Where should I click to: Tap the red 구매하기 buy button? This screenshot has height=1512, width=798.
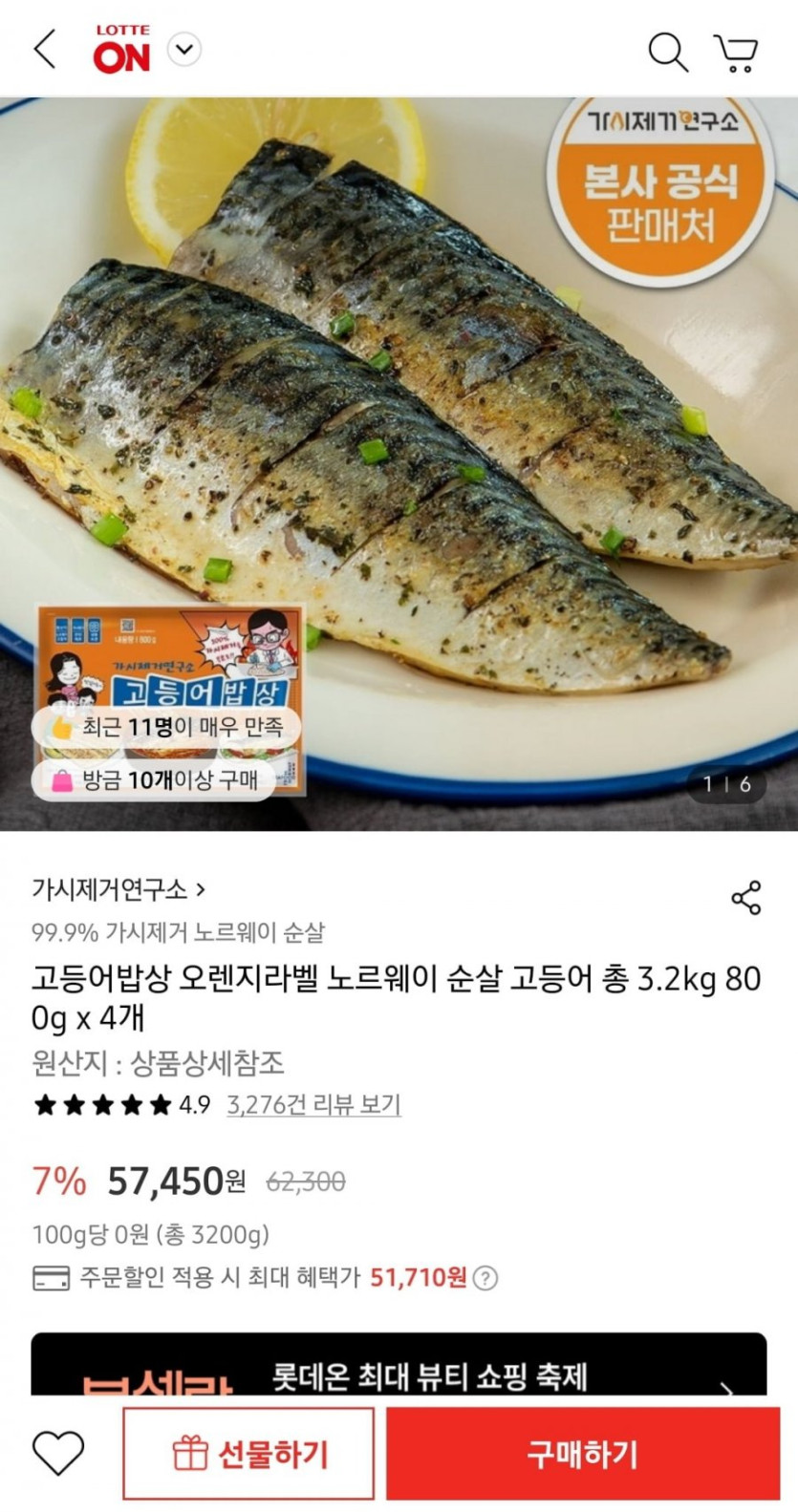click(x=583, y=1454)
